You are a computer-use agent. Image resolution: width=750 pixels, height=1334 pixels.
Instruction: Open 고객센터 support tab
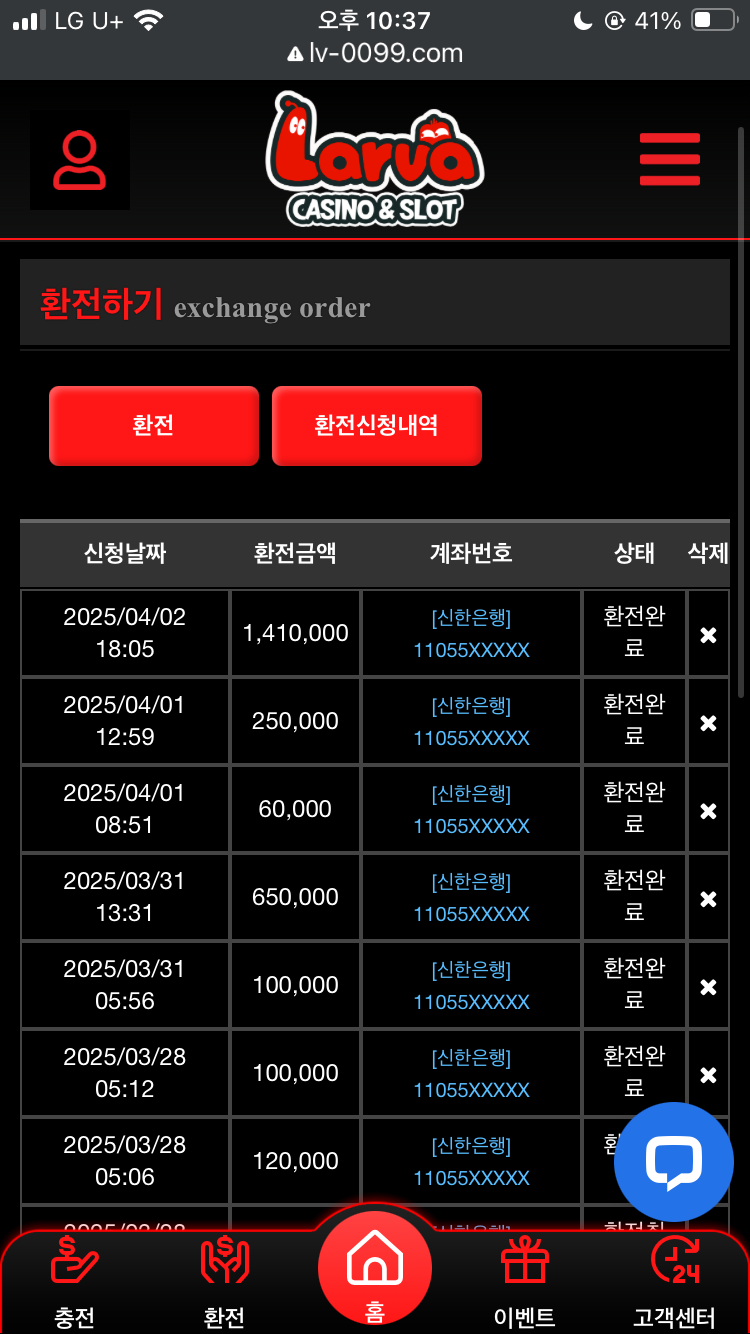pyautogui.click(x=673, y=1283)
